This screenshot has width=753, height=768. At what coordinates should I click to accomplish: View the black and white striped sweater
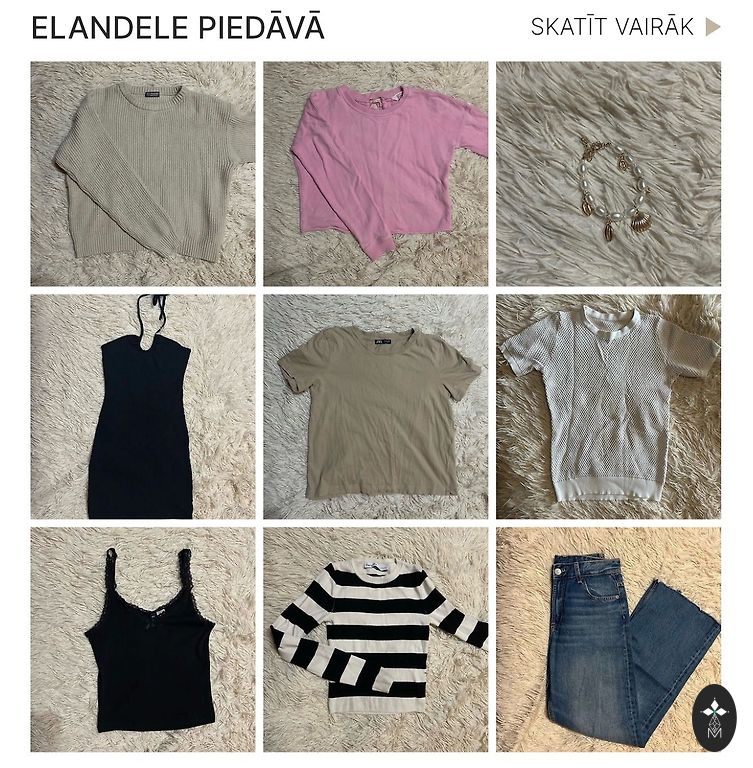point(376,639)
